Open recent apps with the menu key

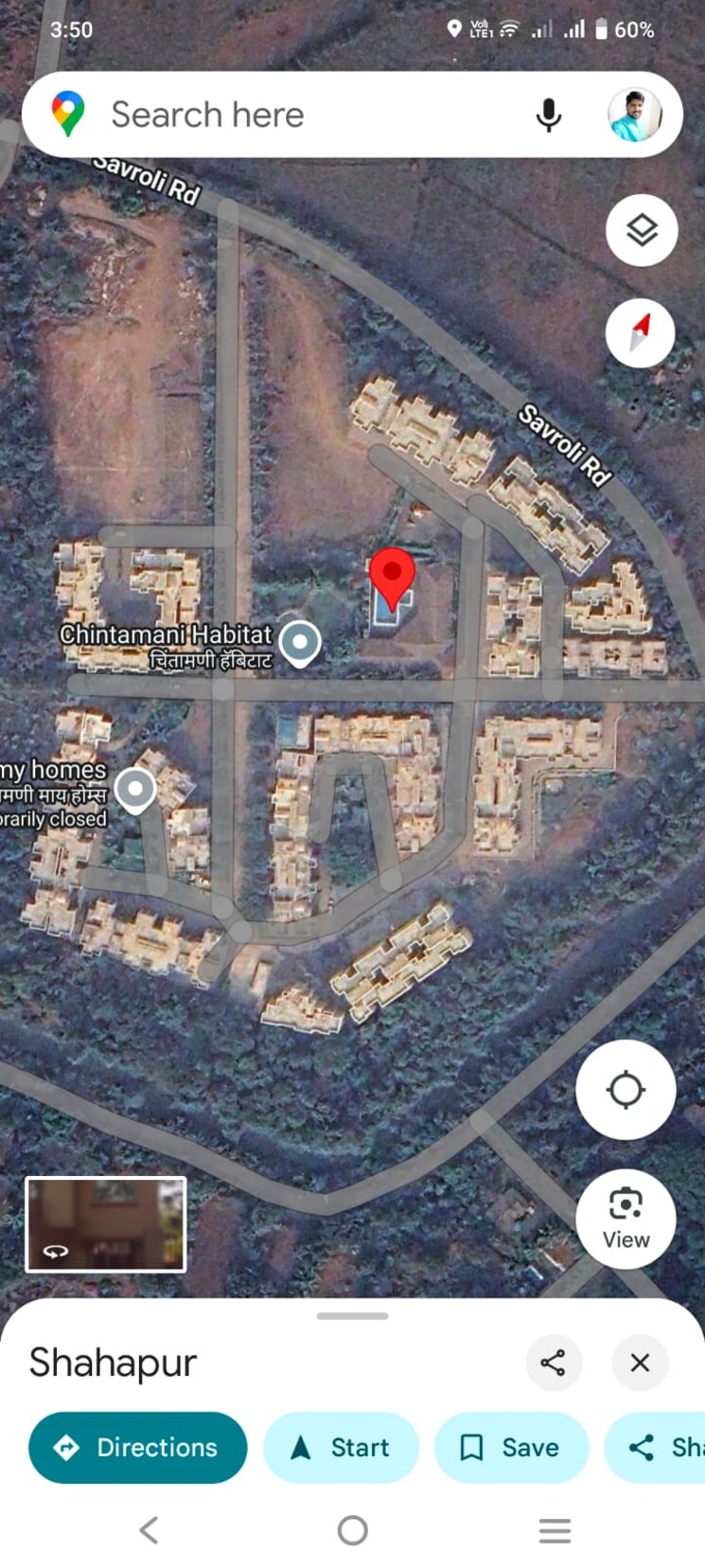click(555, 1530)
